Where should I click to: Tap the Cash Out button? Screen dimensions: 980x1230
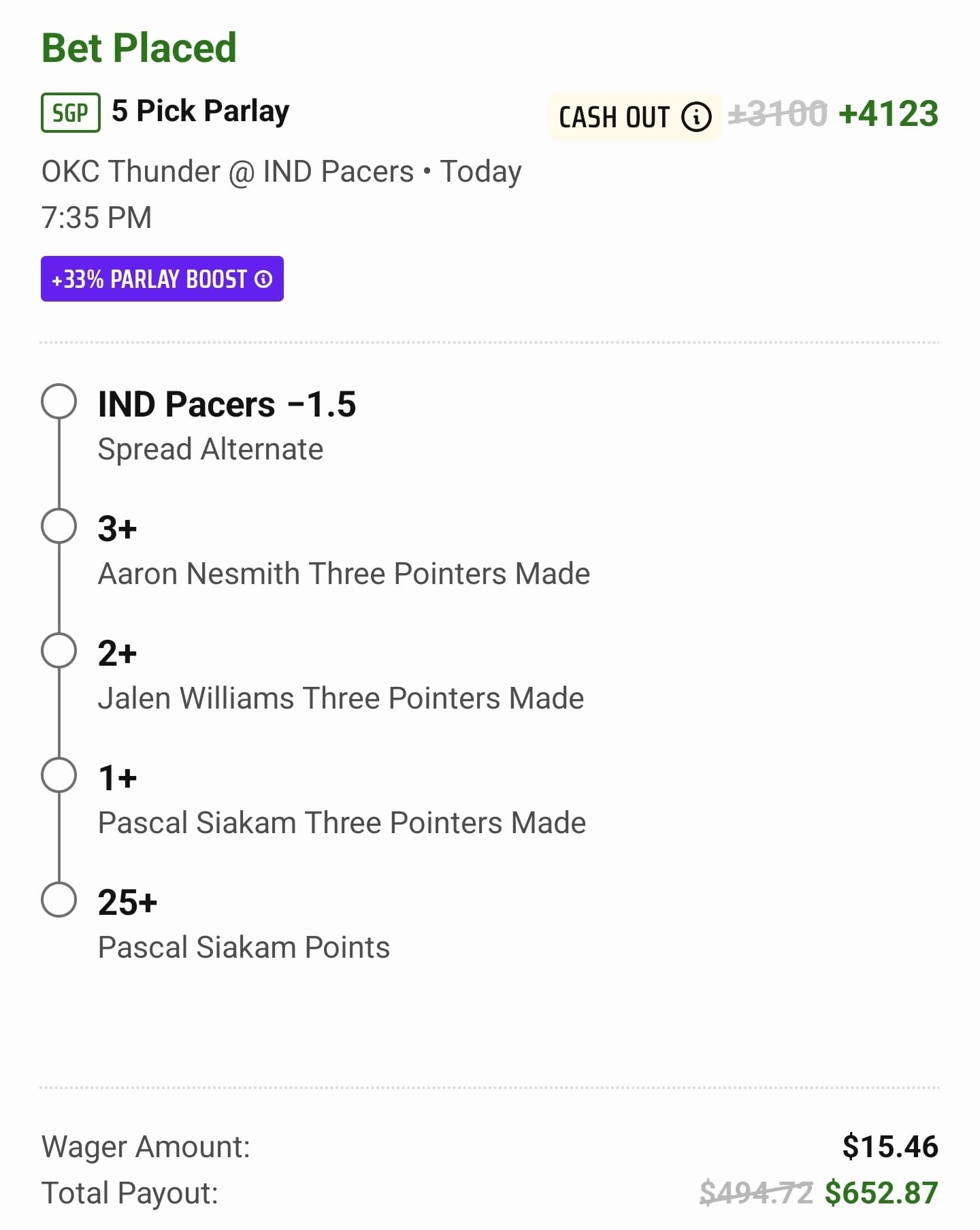tap(633, 117)
